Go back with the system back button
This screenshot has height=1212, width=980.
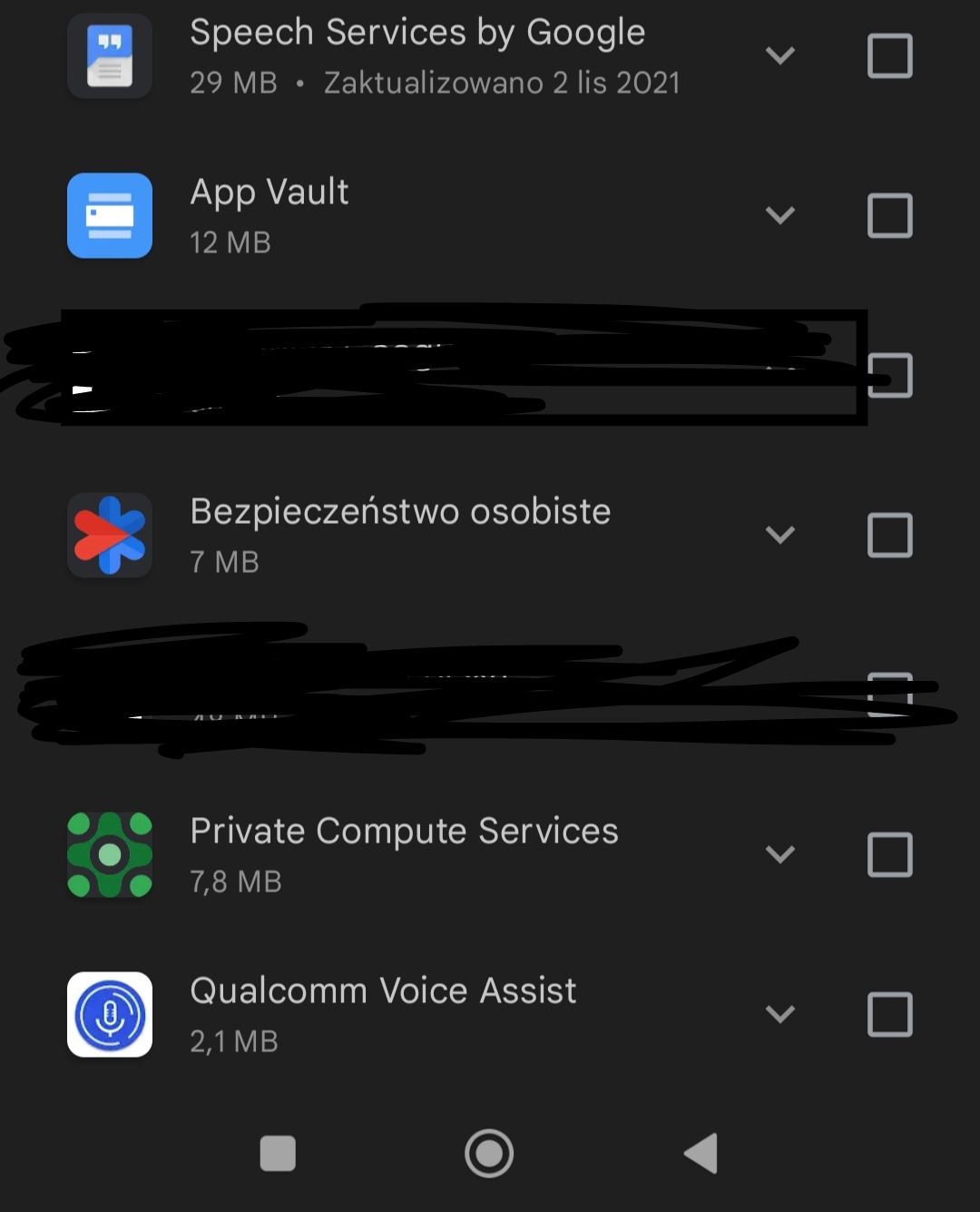(x=701, y=1154)
